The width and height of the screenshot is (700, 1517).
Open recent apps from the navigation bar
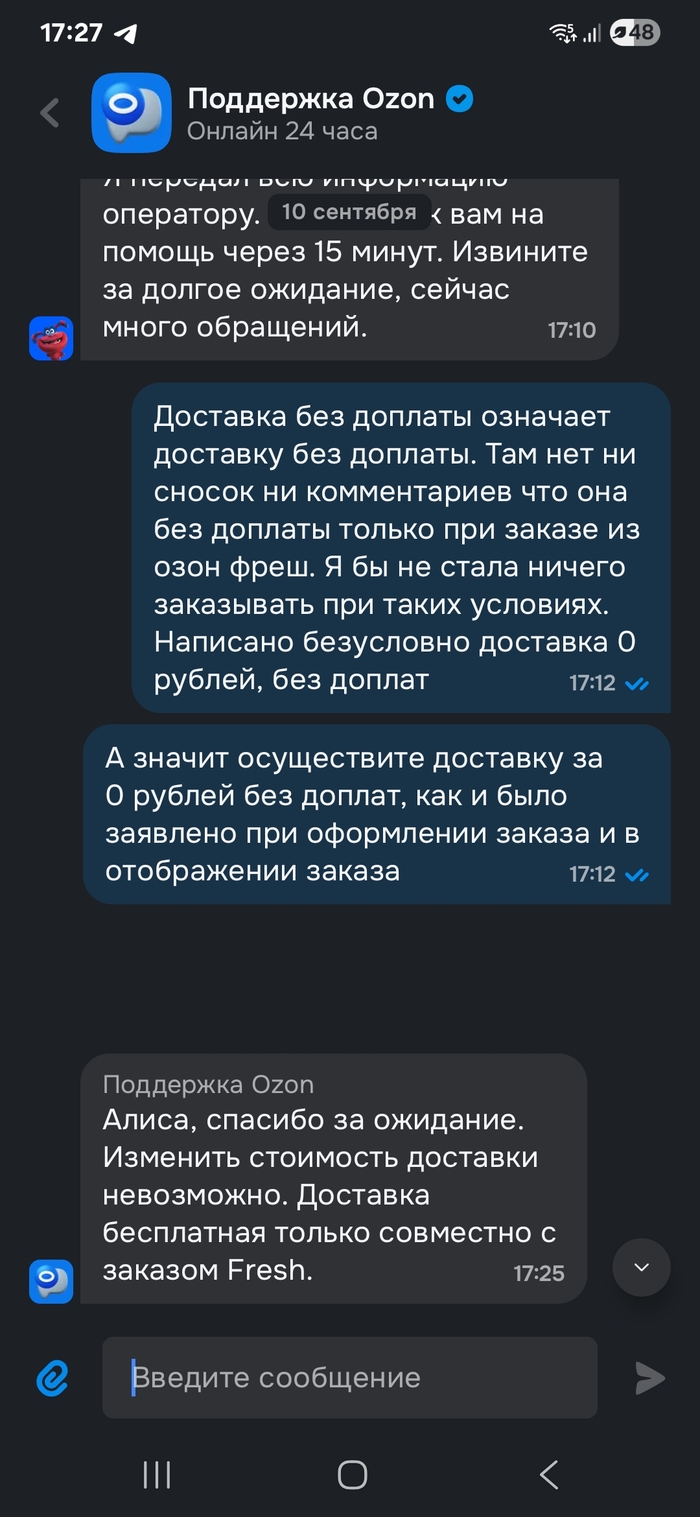click(157, 1474)
